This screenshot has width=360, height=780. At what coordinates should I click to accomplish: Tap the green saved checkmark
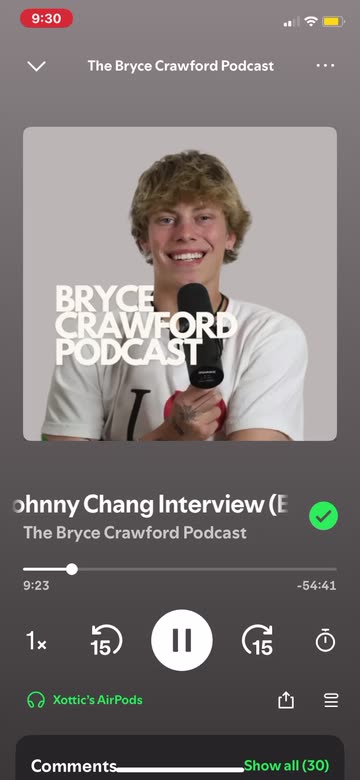tap(324, 516)
